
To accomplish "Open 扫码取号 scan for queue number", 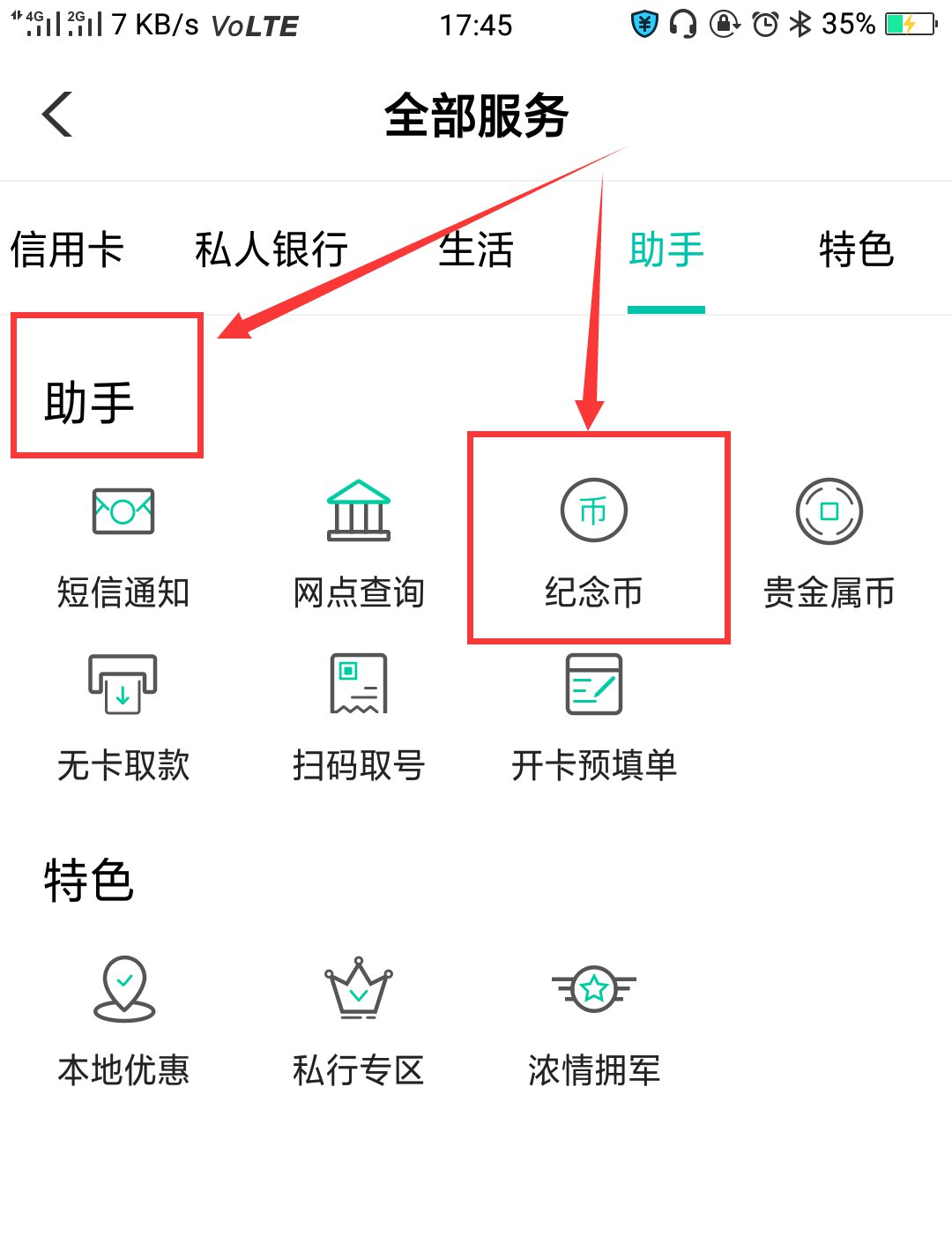I will click(359, 716).
